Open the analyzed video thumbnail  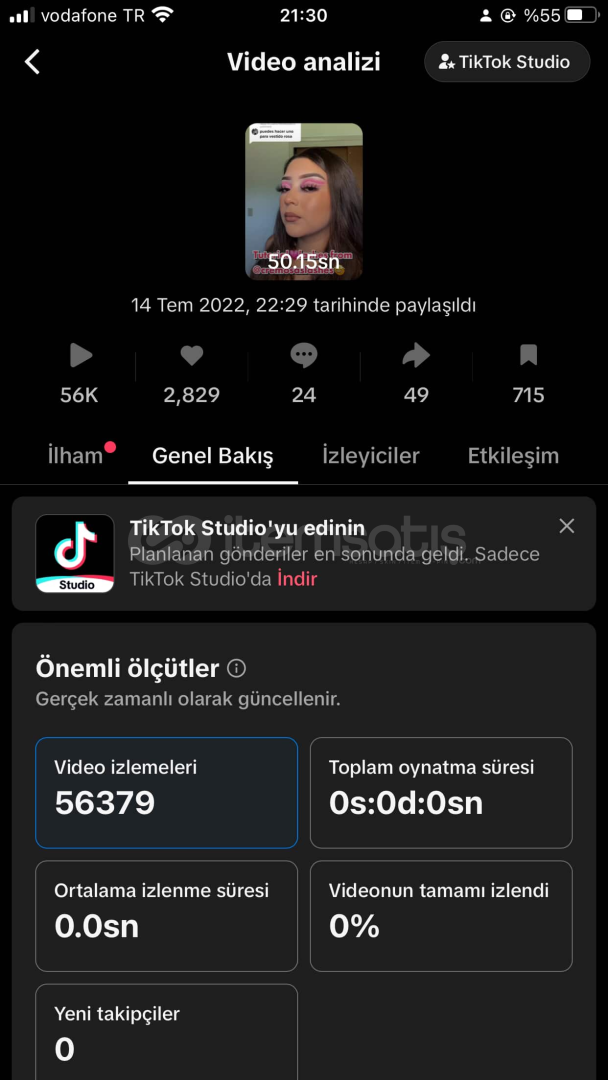pos(304,200)
